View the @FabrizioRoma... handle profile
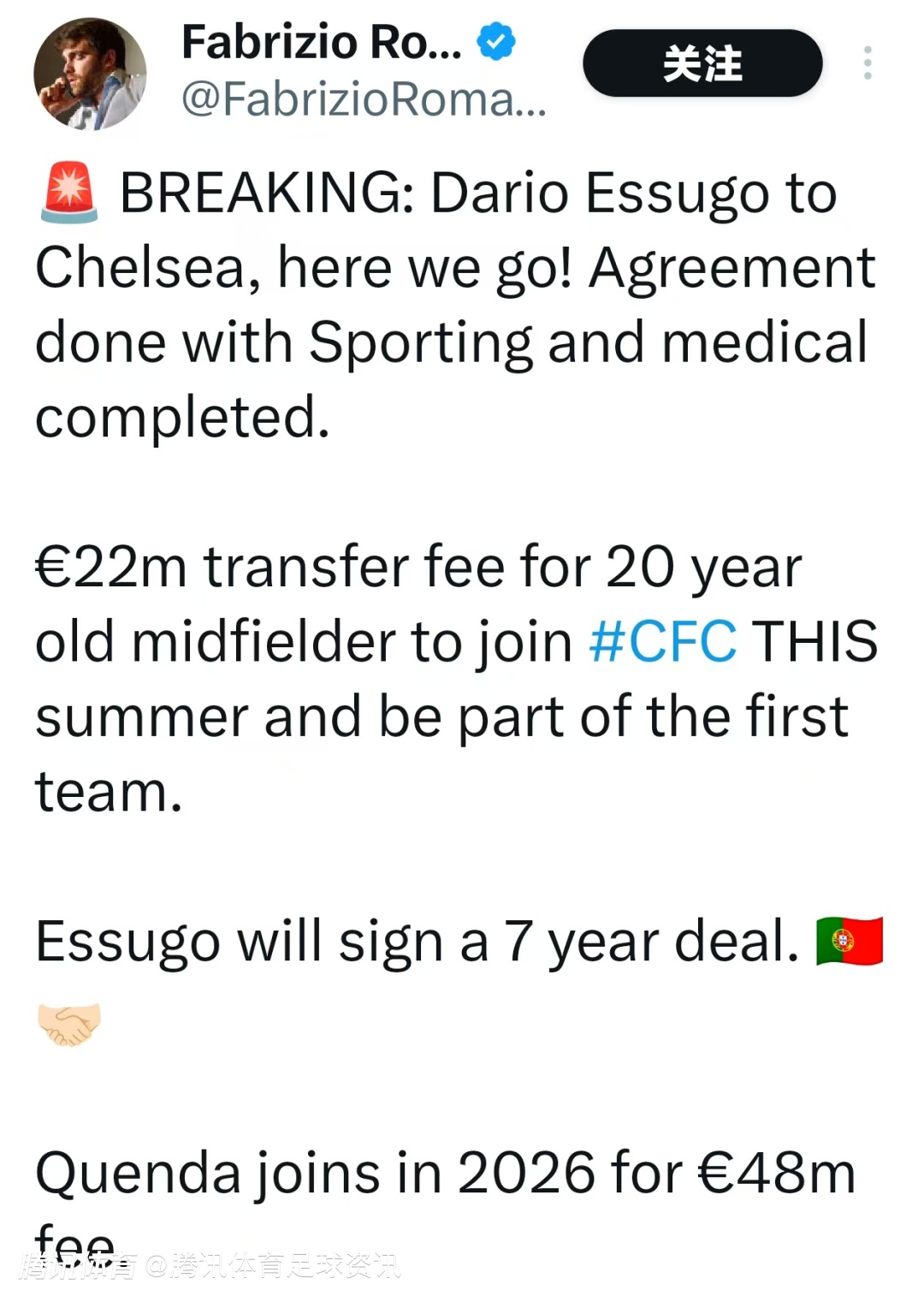Viewport: 924px width, 1296px height. click(x=364, y=100)
